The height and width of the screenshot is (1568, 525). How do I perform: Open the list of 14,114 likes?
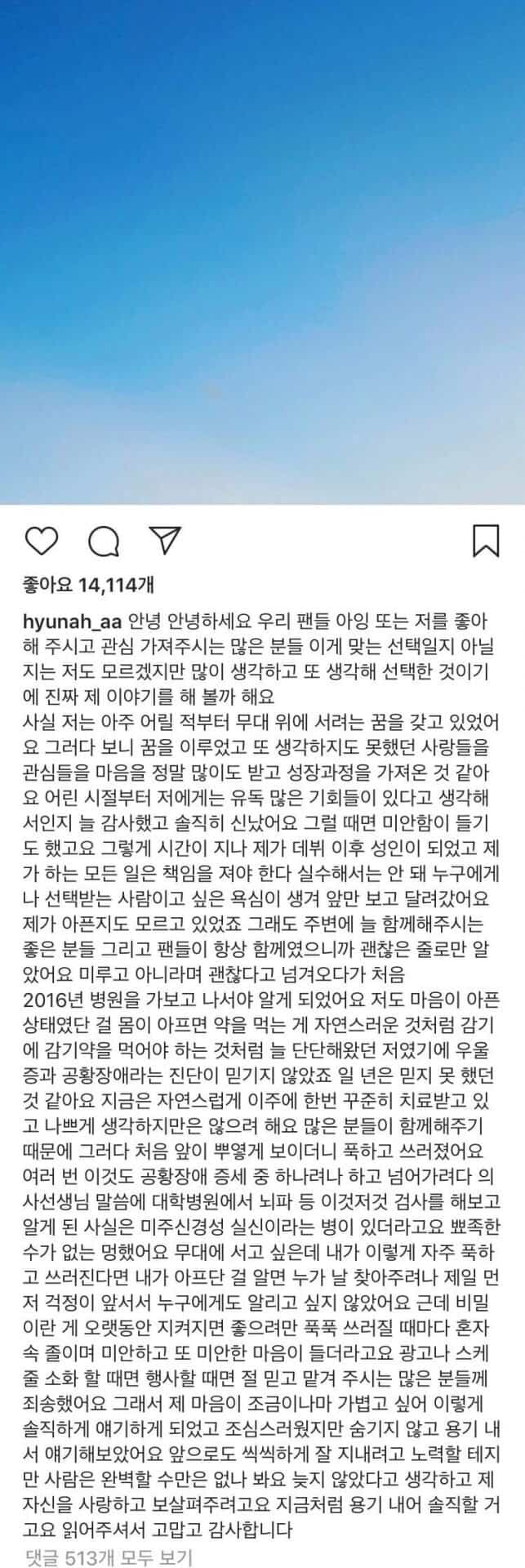(x=90, y=586)
